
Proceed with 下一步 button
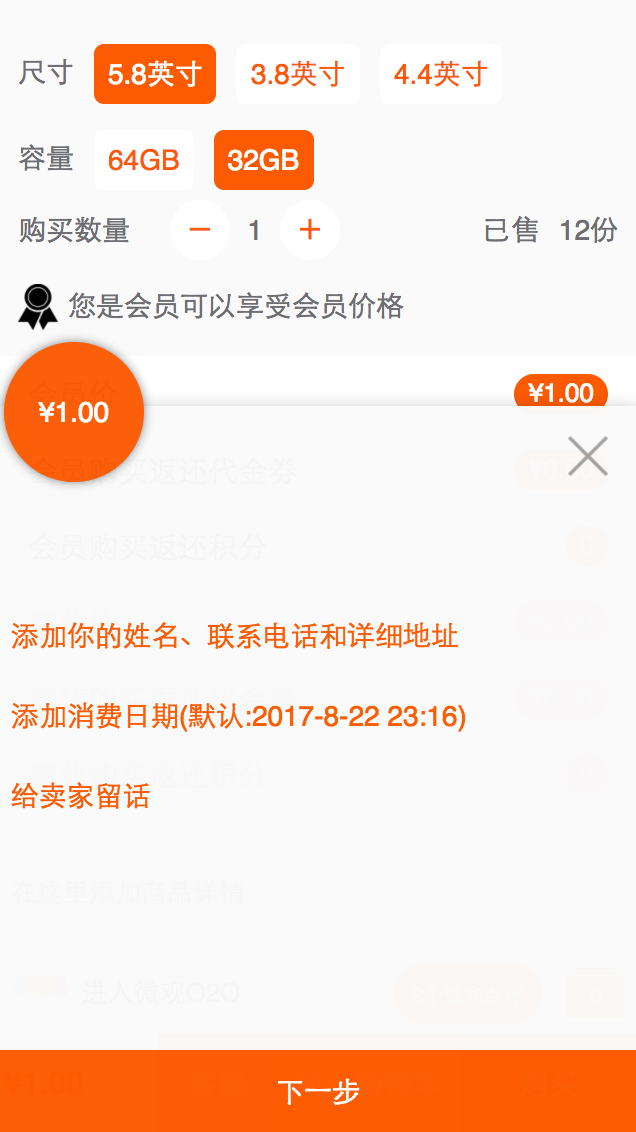coord(318,1092)
